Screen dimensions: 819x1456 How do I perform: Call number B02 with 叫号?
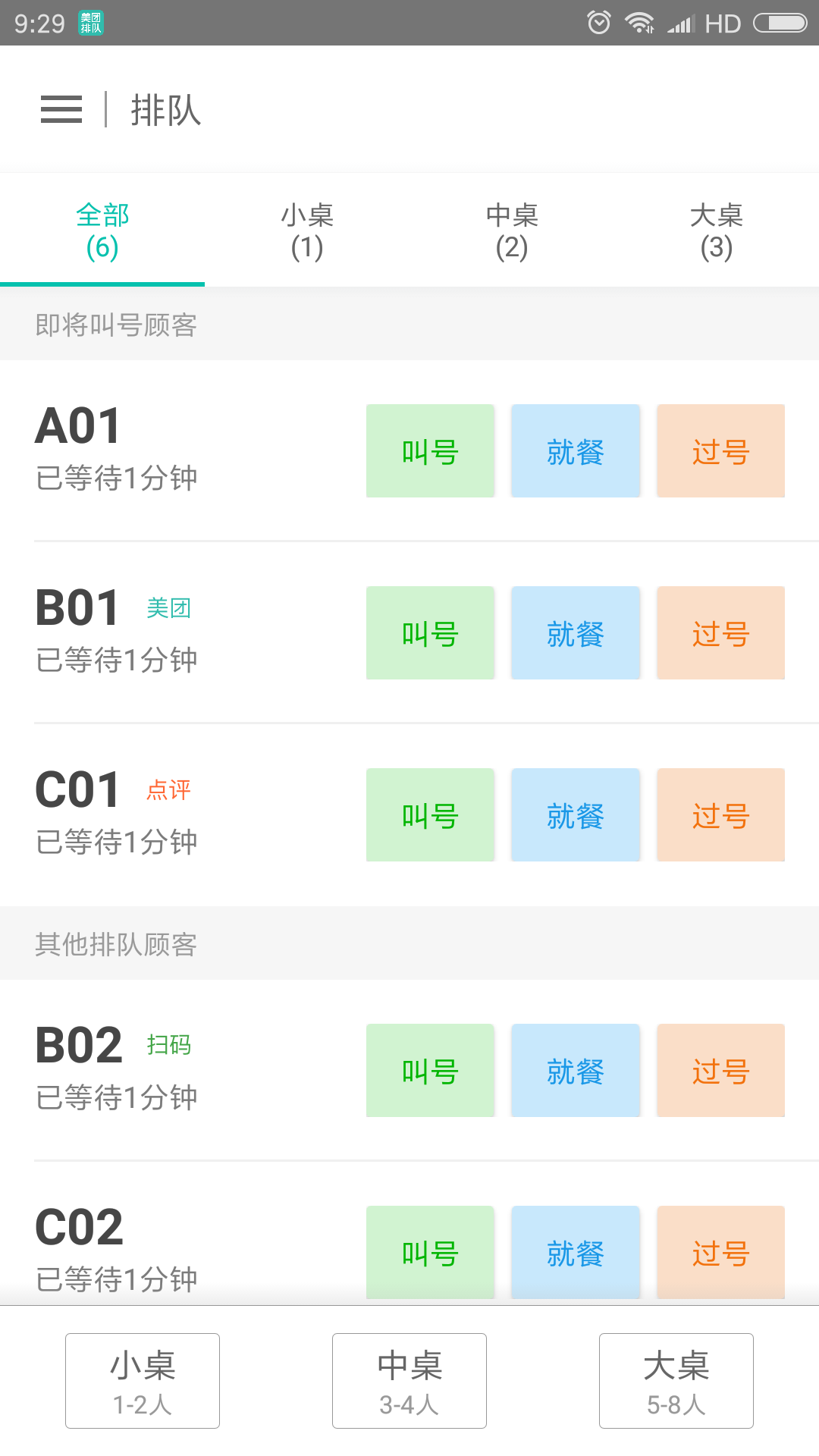pos(430,1071)
